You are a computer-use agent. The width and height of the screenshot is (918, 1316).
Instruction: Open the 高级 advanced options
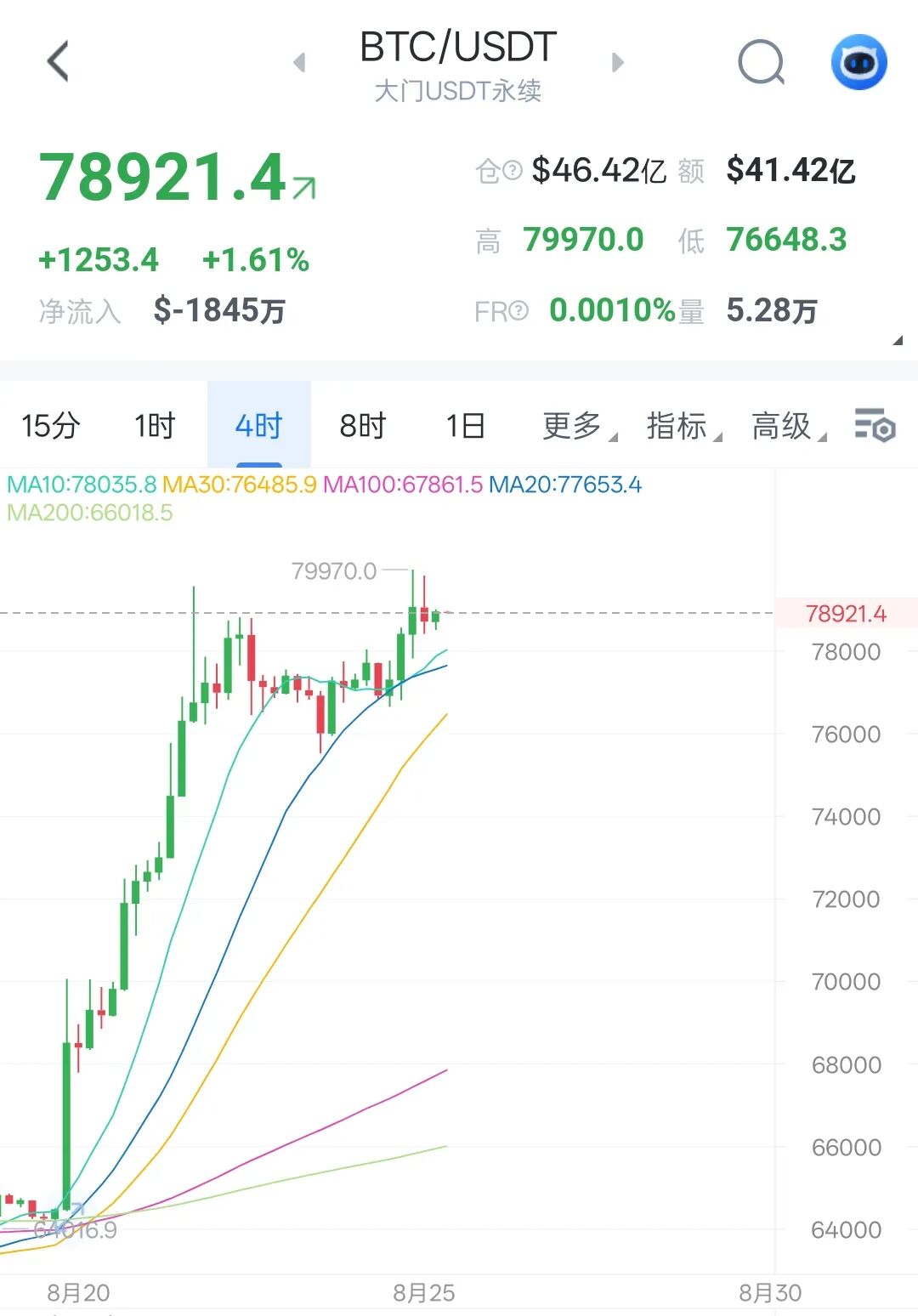tap(788, 425)
